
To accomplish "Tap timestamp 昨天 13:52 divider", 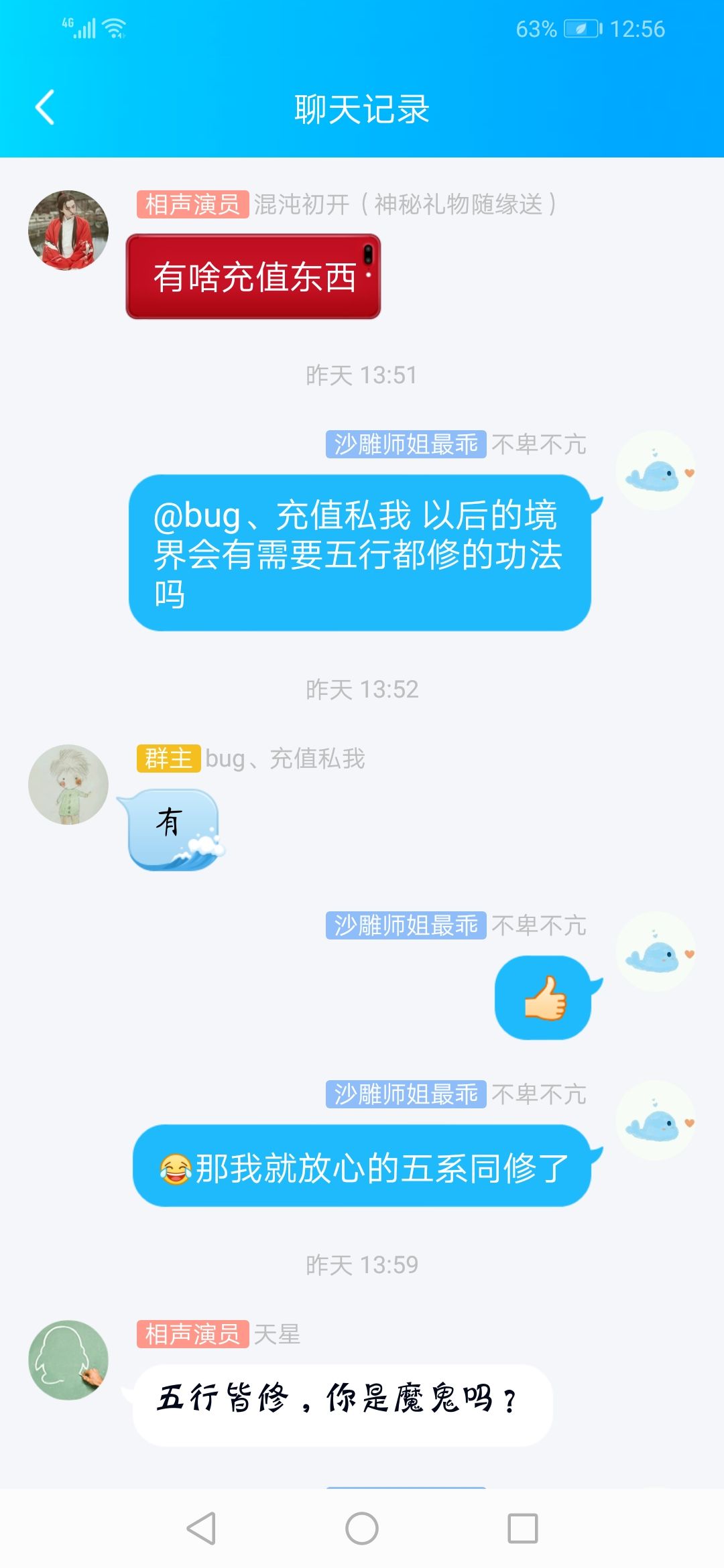I will point(362,688).
